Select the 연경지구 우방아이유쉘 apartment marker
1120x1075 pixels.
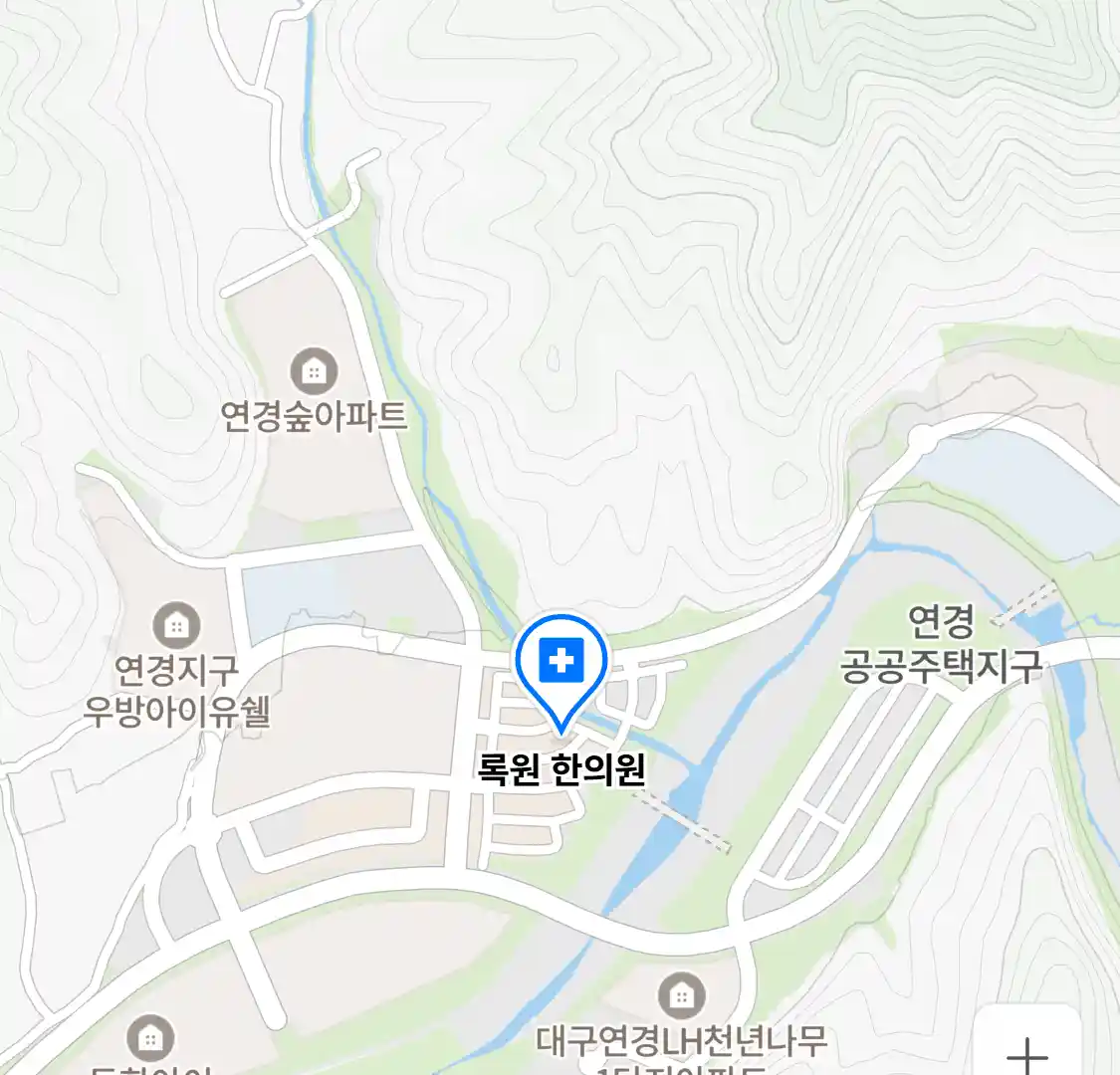(x=176, y=626)
